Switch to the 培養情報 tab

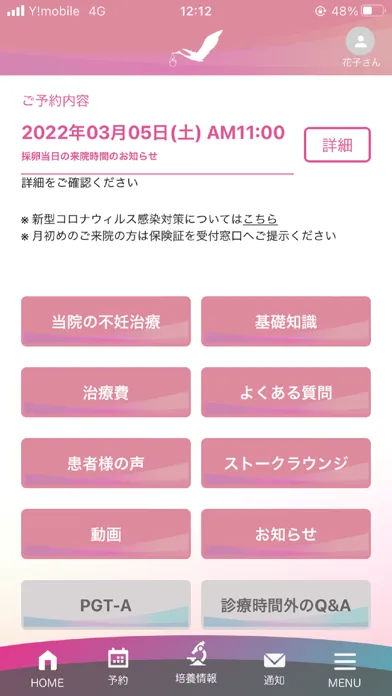[196, 664]
